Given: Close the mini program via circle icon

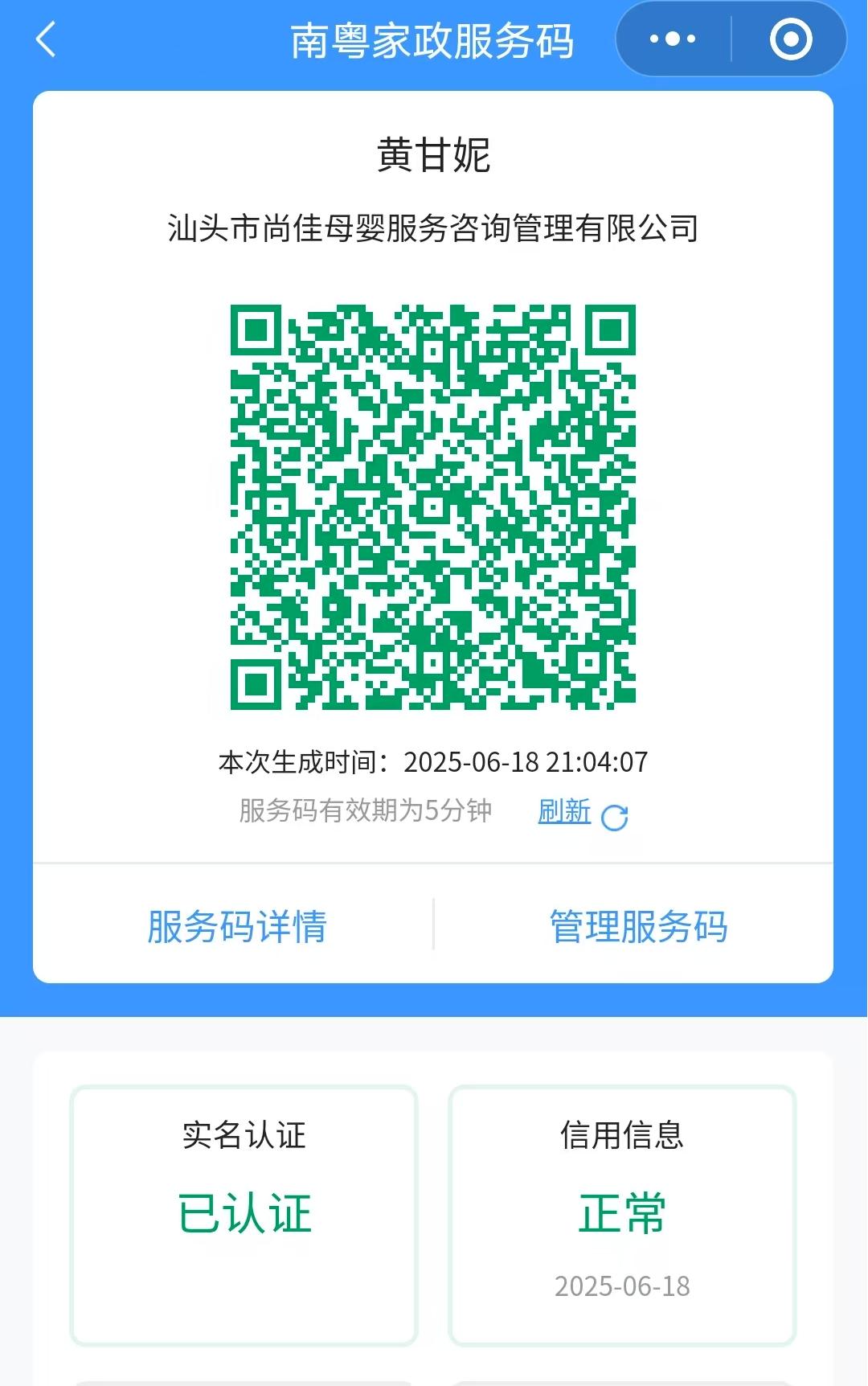Looking at the screenshot, I should tap(791, 39).
